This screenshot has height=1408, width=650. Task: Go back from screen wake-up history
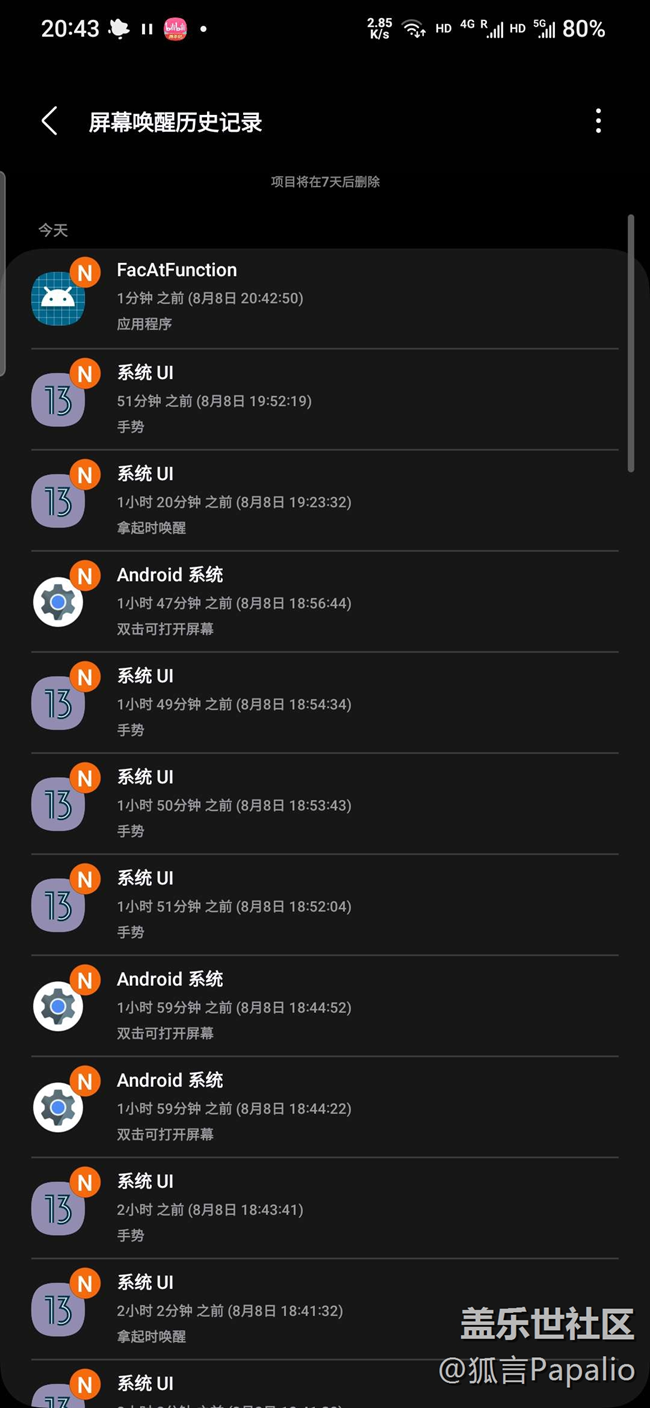click(49, 122)
